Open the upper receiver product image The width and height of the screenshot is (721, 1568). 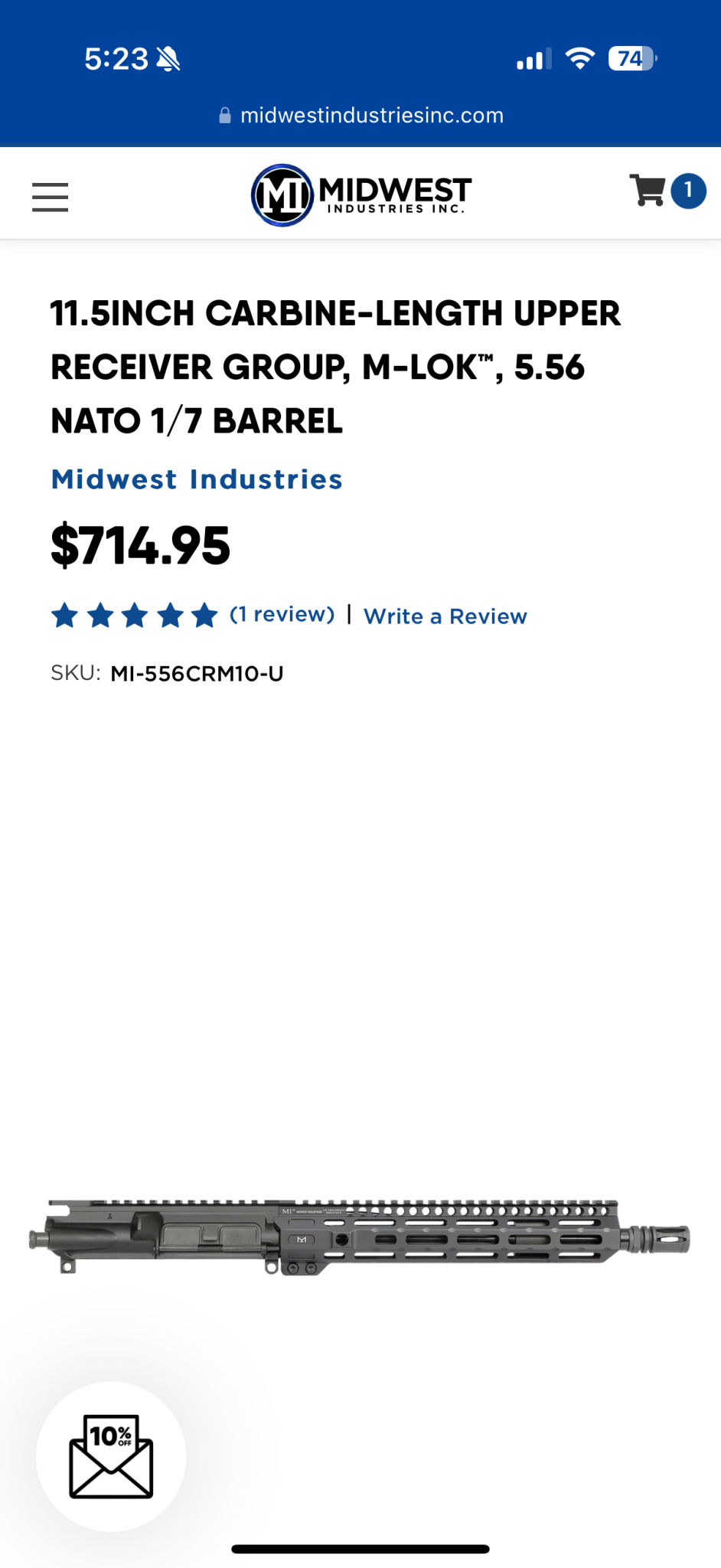point(360,1236)
